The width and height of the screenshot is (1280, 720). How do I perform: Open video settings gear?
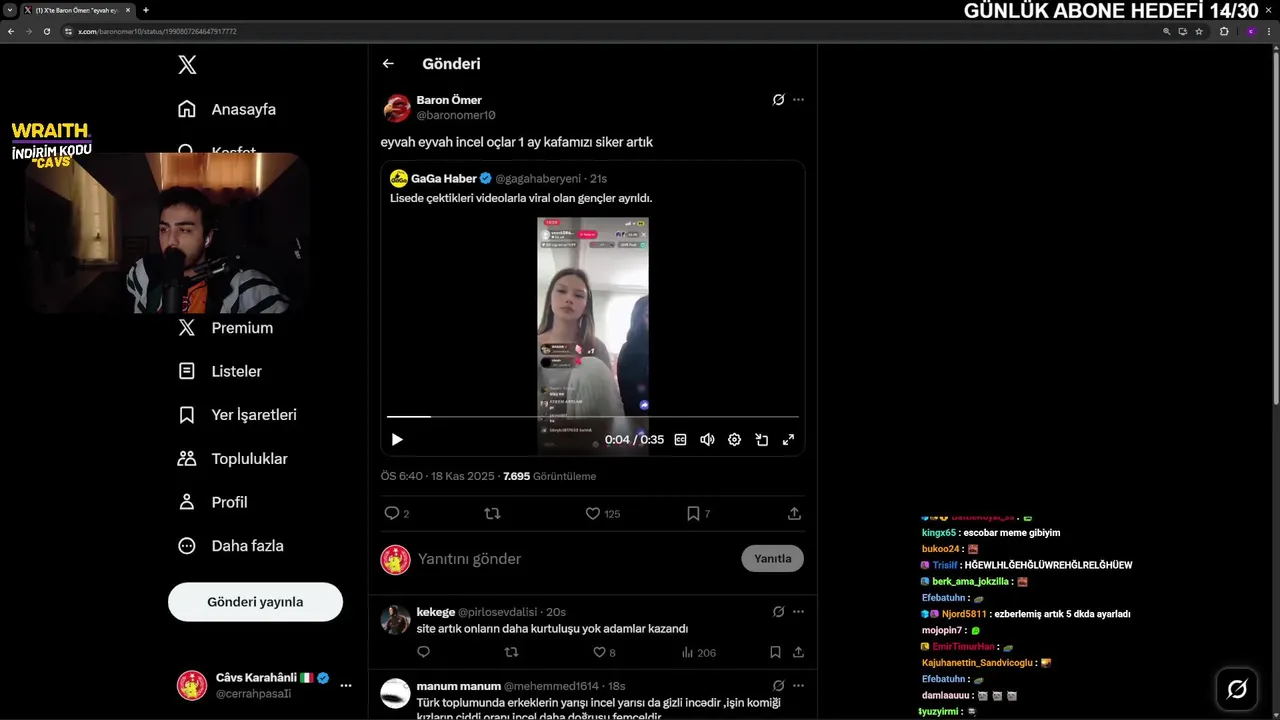734,439
